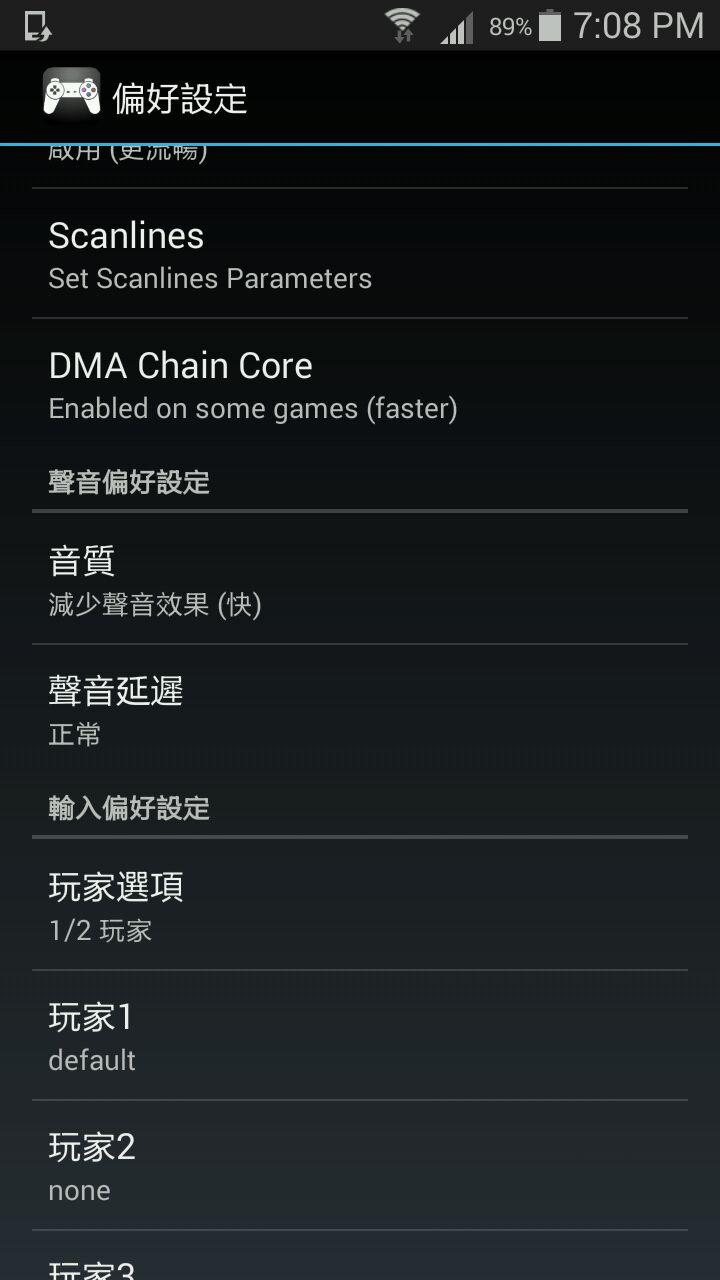Open the 音質 sound quality setting
The image size is (720, 1280).
tap(360, 580)
